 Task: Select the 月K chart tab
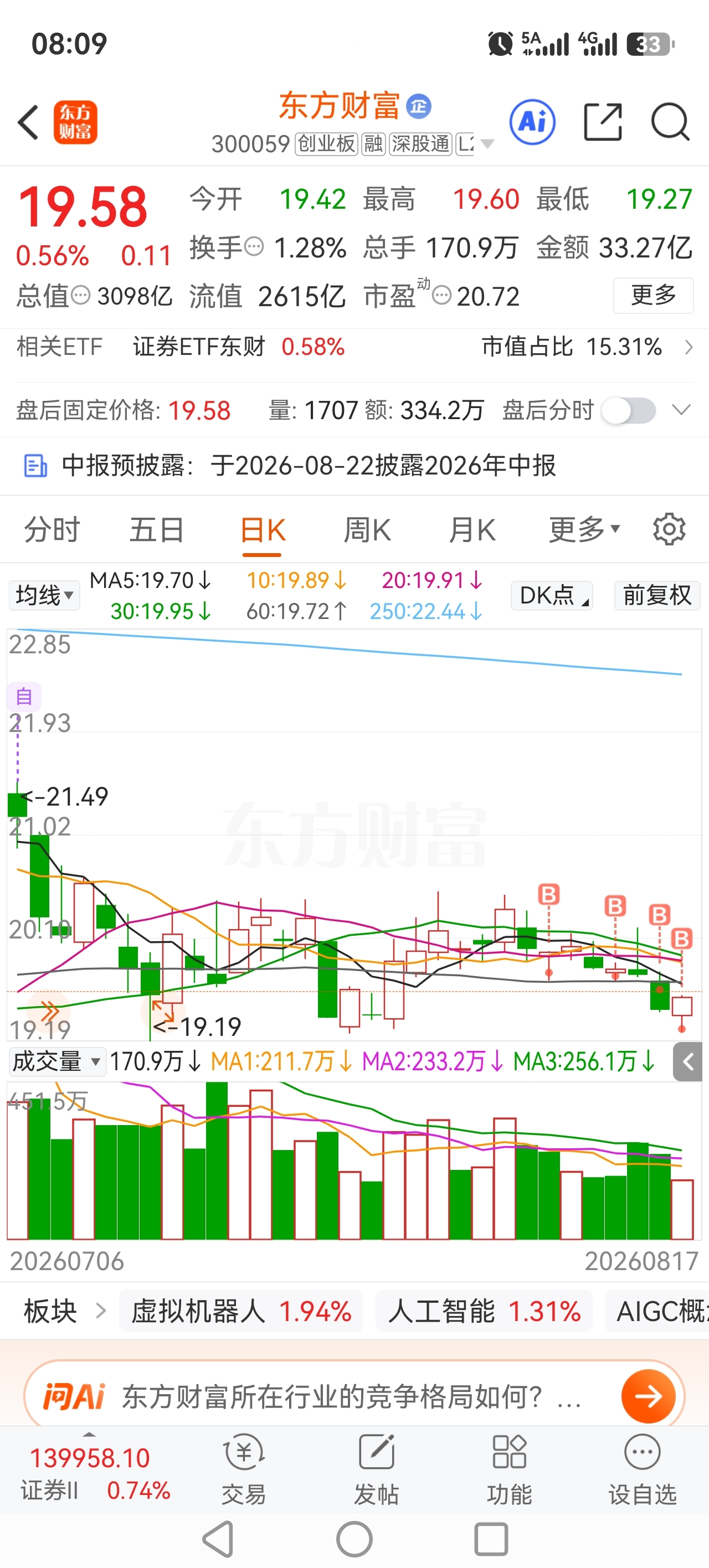[x=472, y=529]
